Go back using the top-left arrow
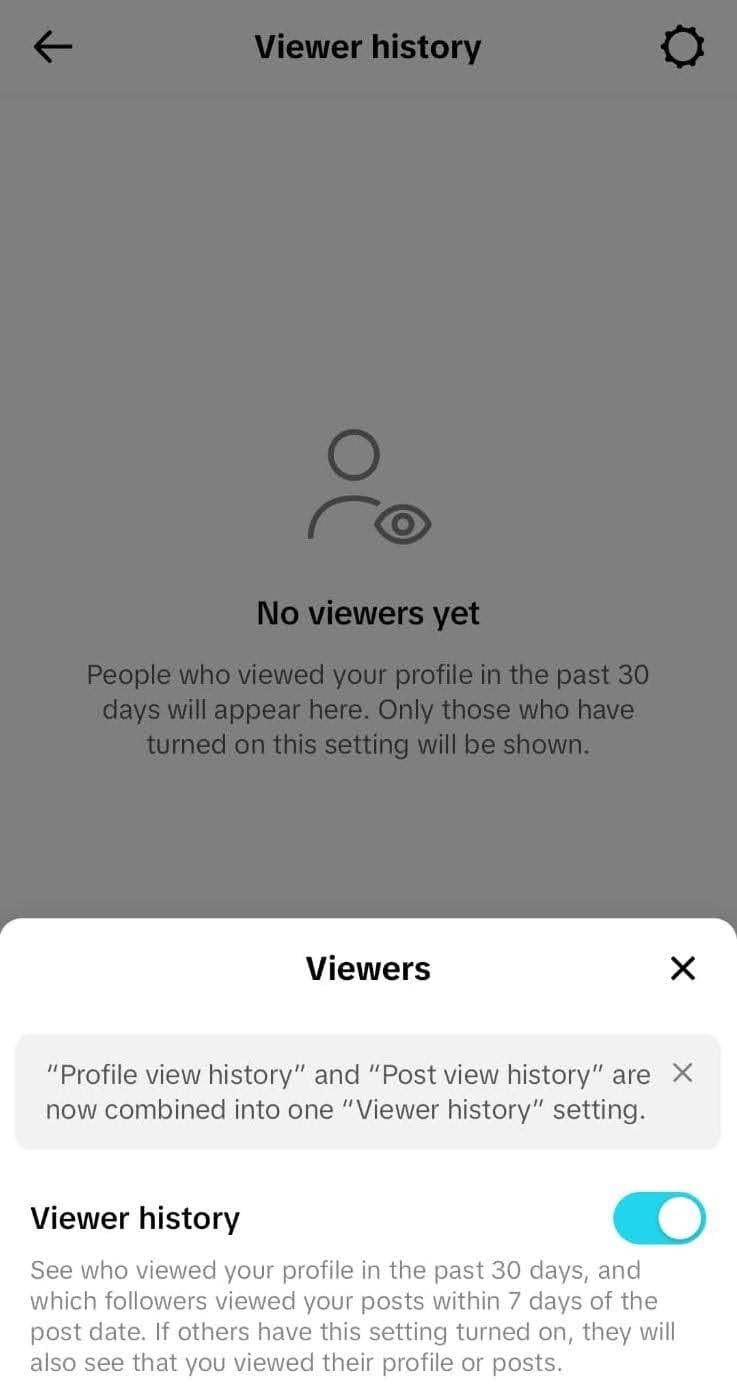The height and width of the screenshot is (1385, 737). click(x=53, y=47)
